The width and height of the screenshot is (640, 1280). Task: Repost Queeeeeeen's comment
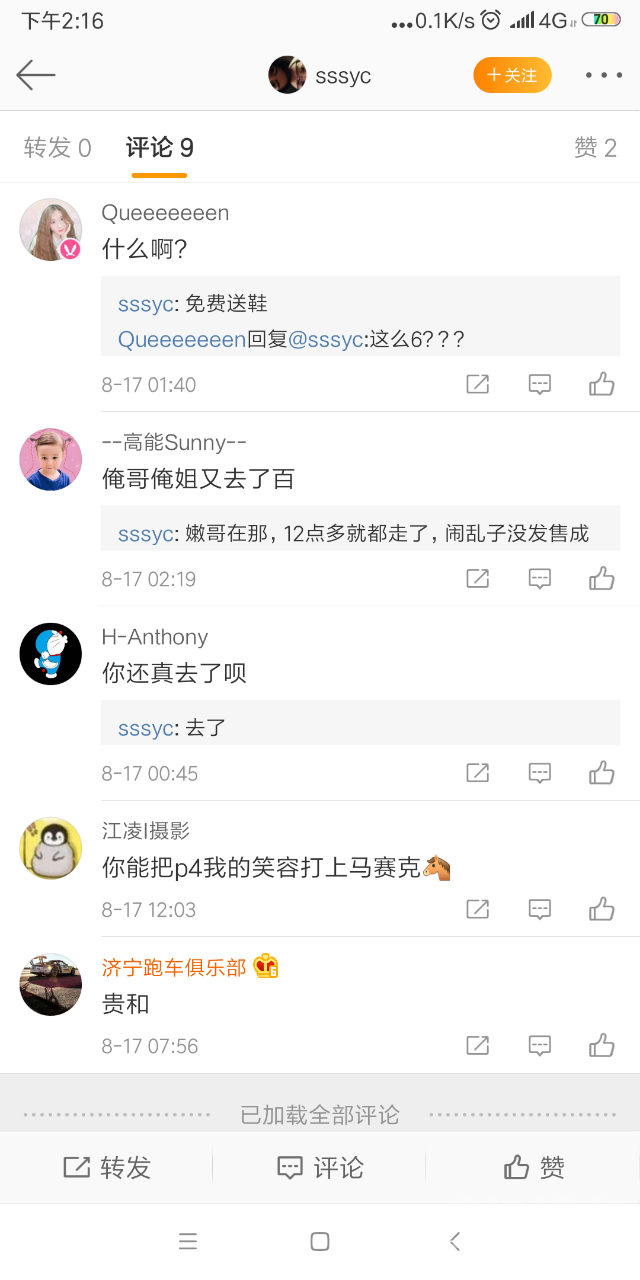(x=478, y=384)
